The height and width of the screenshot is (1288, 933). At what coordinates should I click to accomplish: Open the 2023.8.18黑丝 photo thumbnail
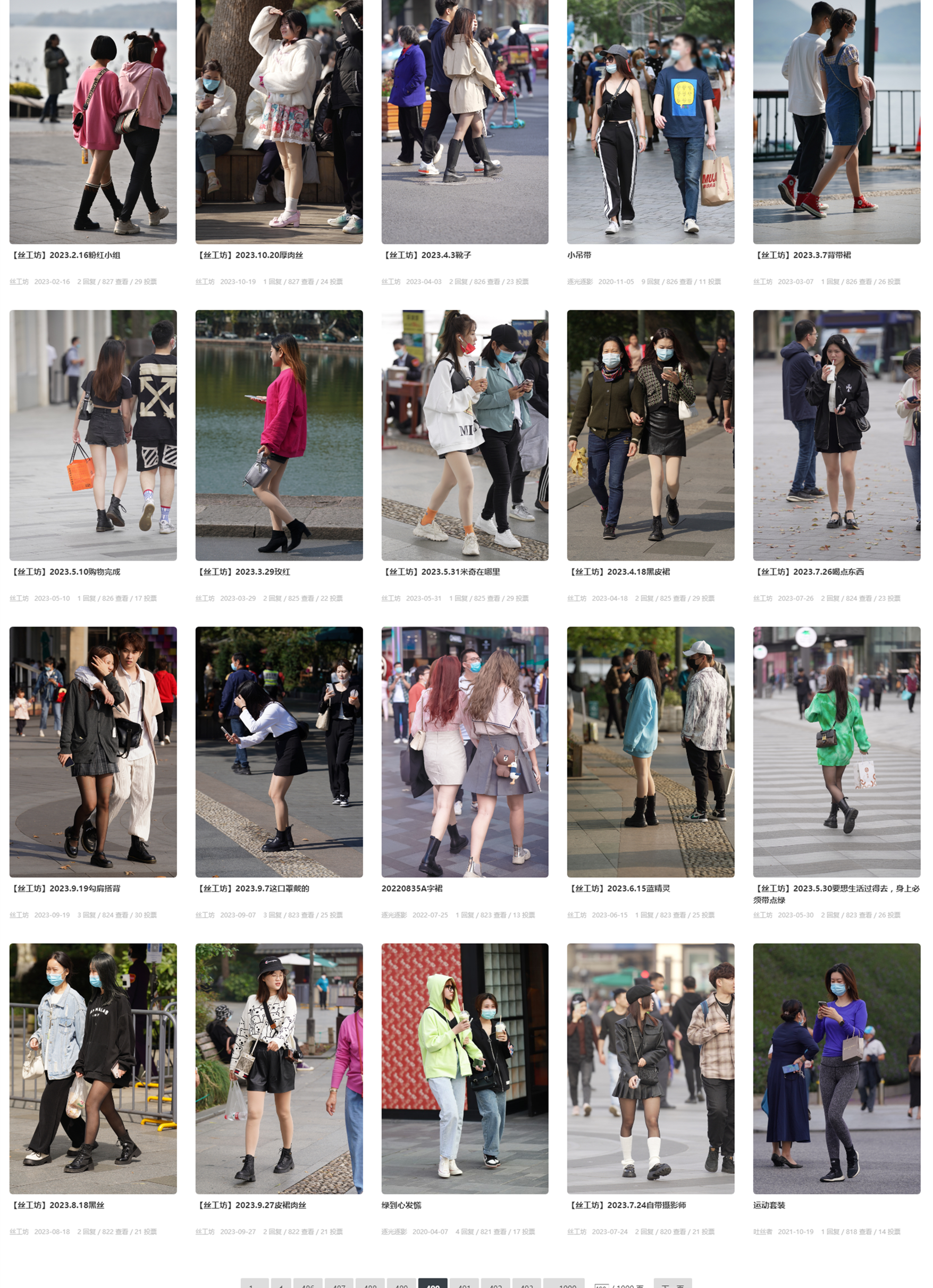[93, 1068]
